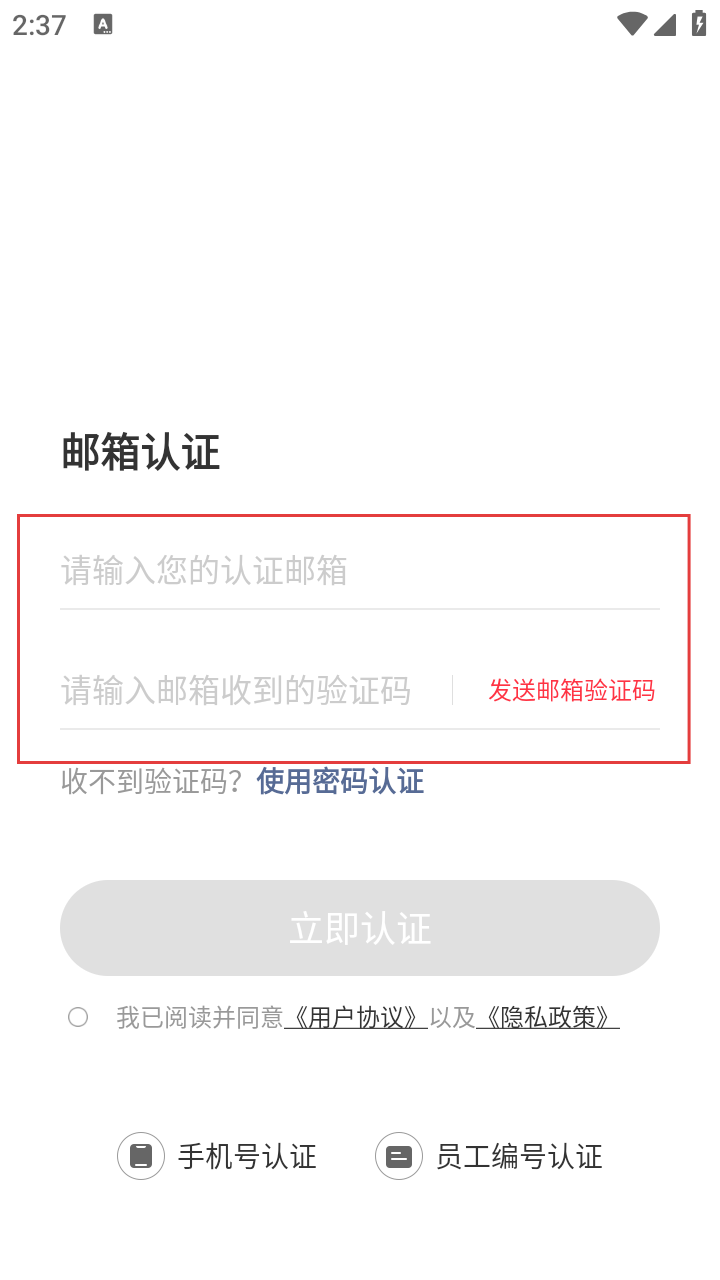720x1280 pixels.
Task: Switch to password login via 使用密码认证
Action: click(340, 781)
